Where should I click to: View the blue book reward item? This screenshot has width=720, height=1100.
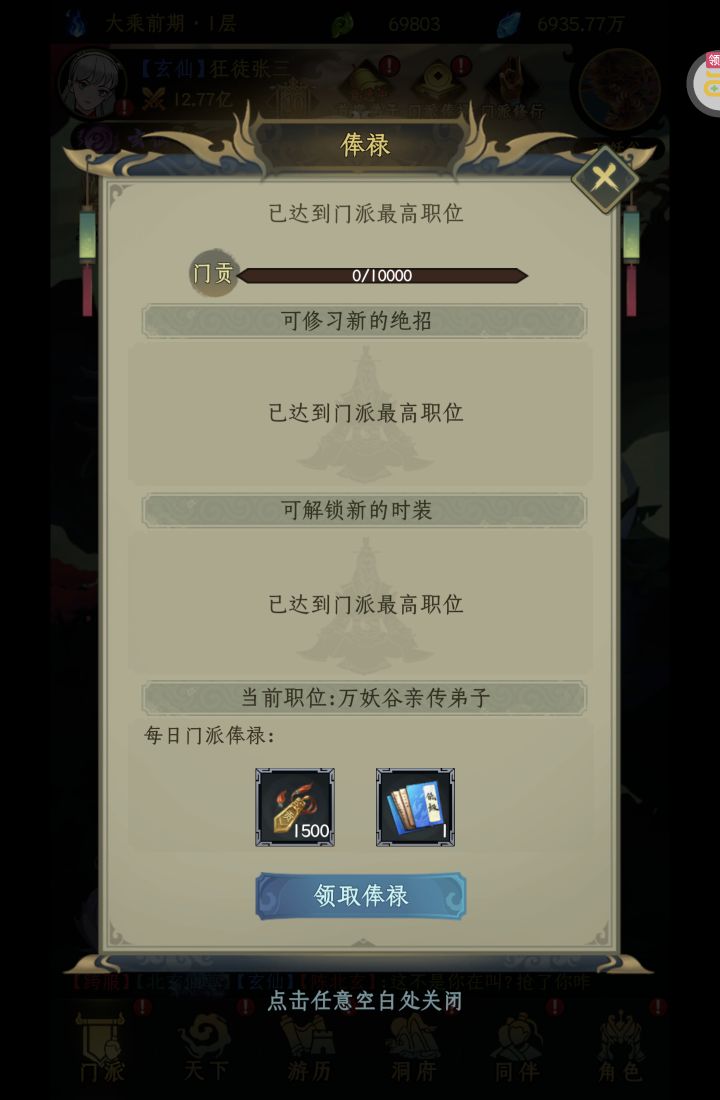point(415,807)
